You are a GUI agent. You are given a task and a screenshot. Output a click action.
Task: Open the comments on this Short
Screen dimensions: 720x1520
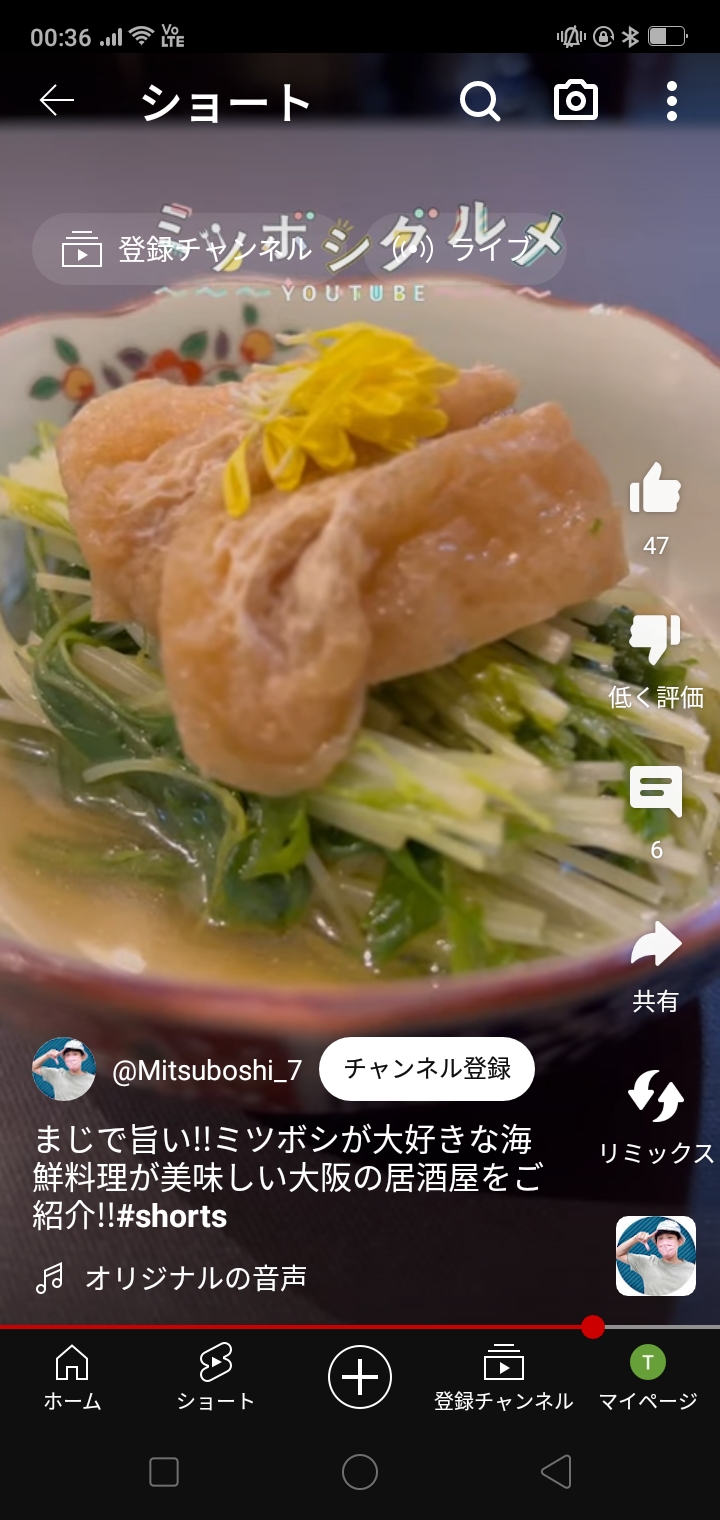coord(655,793)
